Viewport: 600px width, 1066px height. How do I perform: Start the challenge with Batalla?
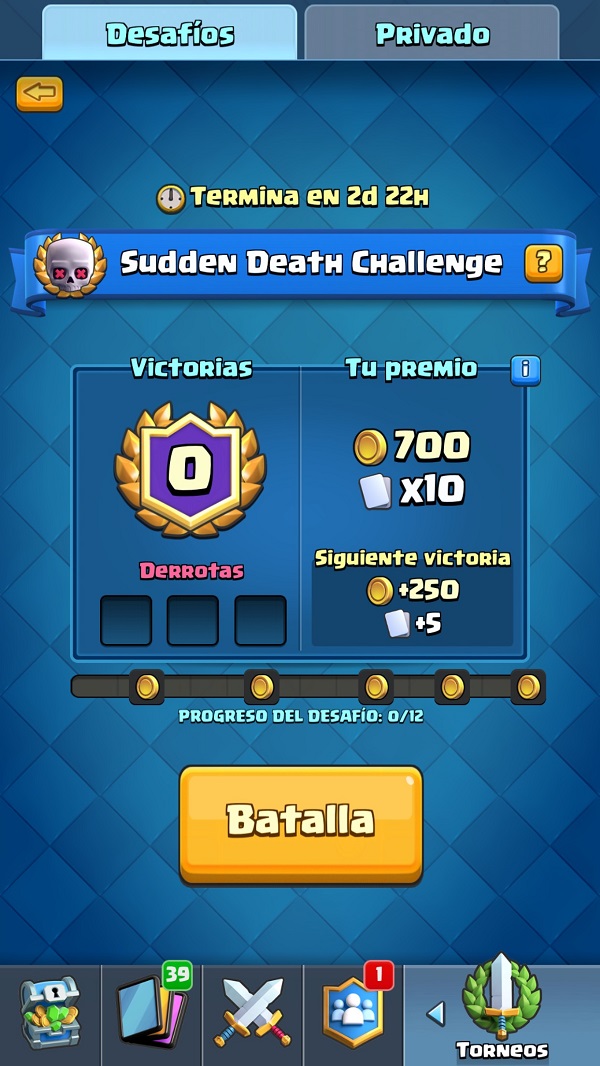click(x=301, y=824)
